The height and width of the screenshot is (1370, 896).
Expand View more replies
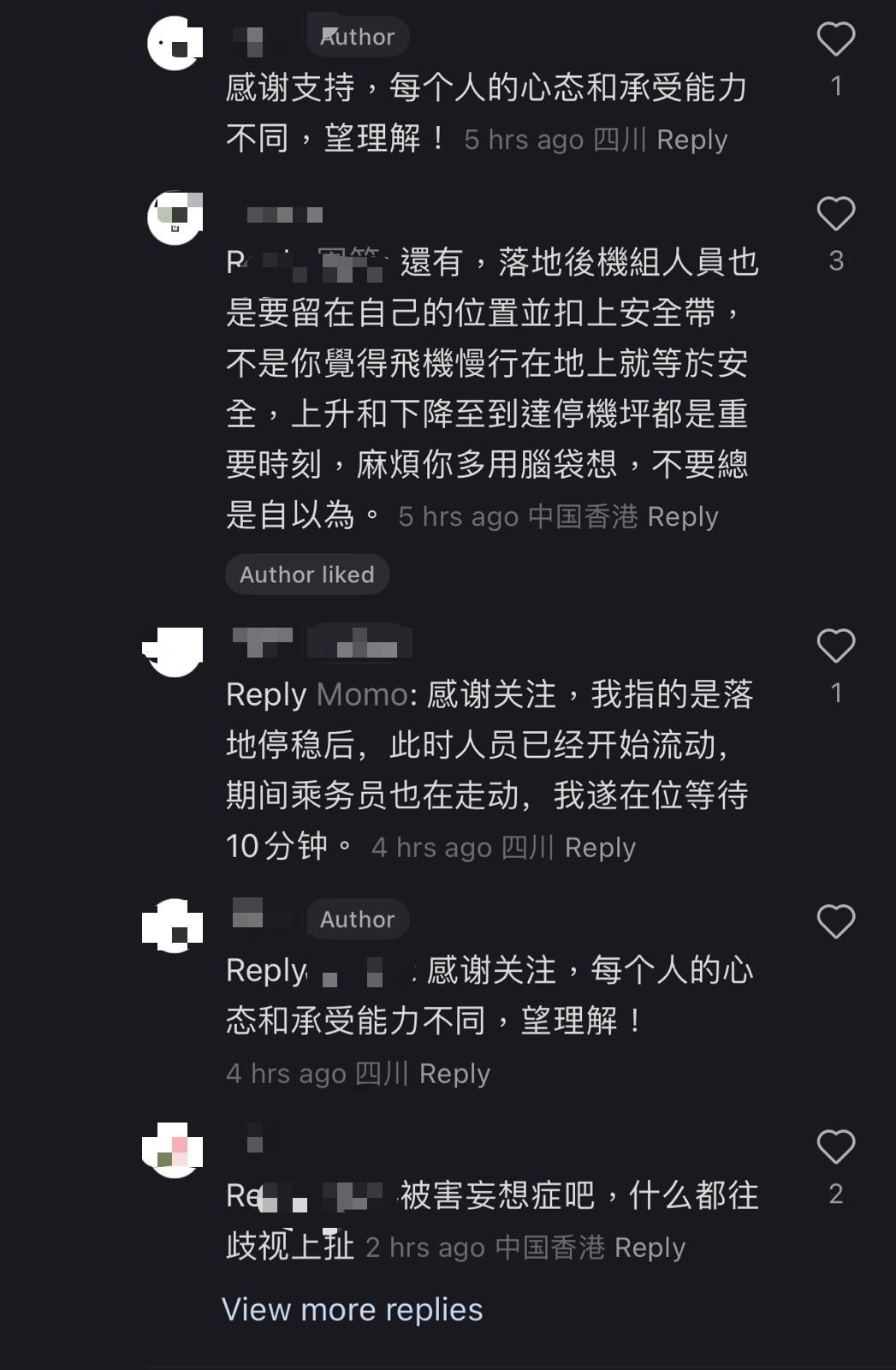pyautogui.click(x=352, y=1309)
